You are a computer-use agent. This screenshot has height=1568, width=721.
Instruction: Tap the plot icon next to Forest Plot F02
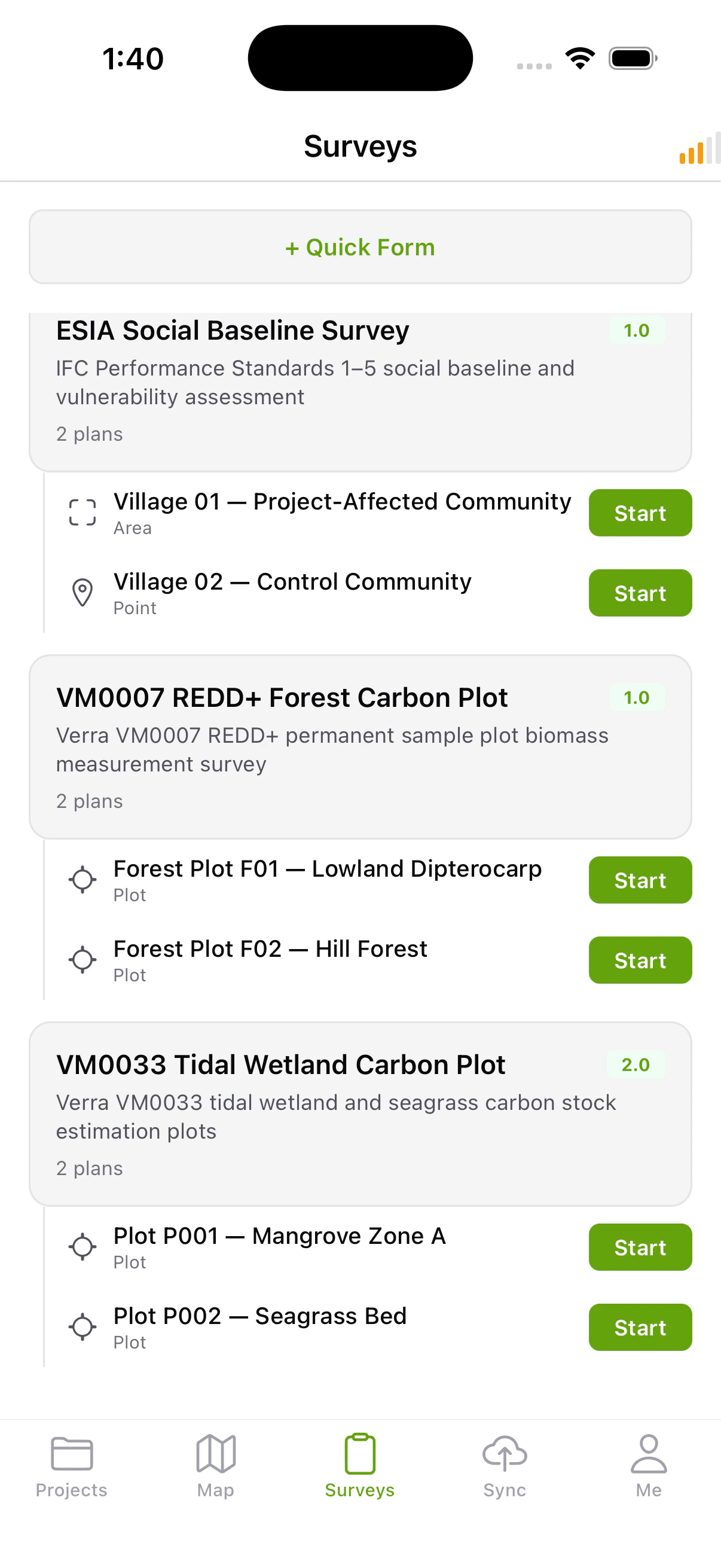(82, 959)
